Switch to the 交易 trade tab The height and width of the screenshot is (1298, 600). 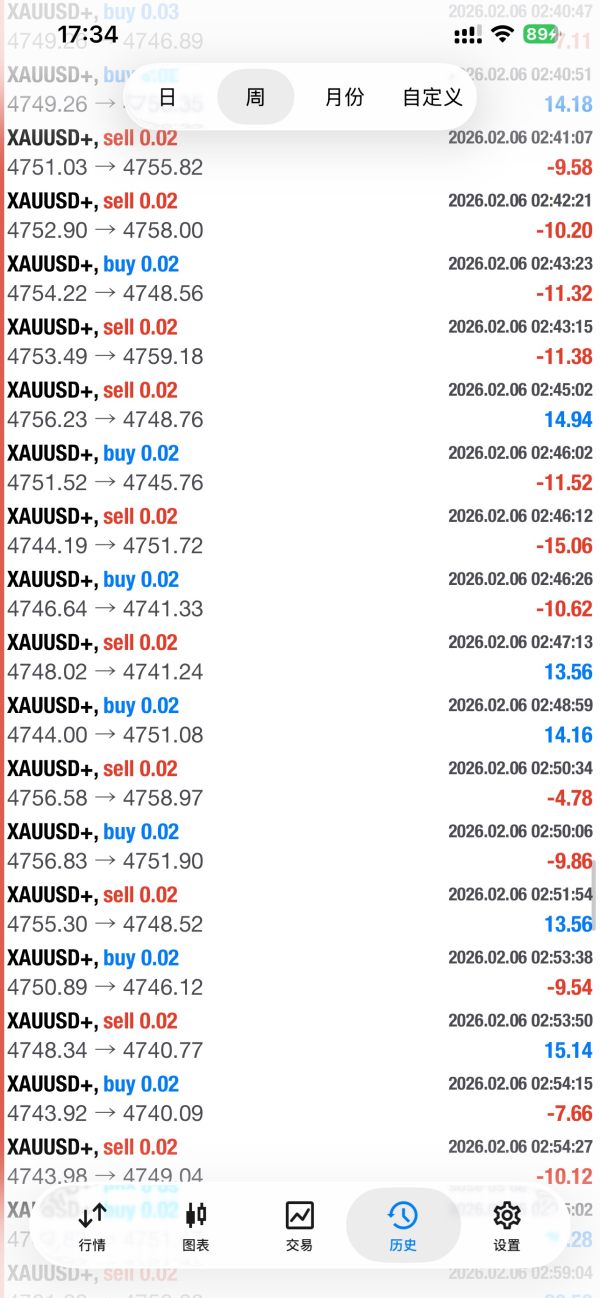click(299, 1227)
